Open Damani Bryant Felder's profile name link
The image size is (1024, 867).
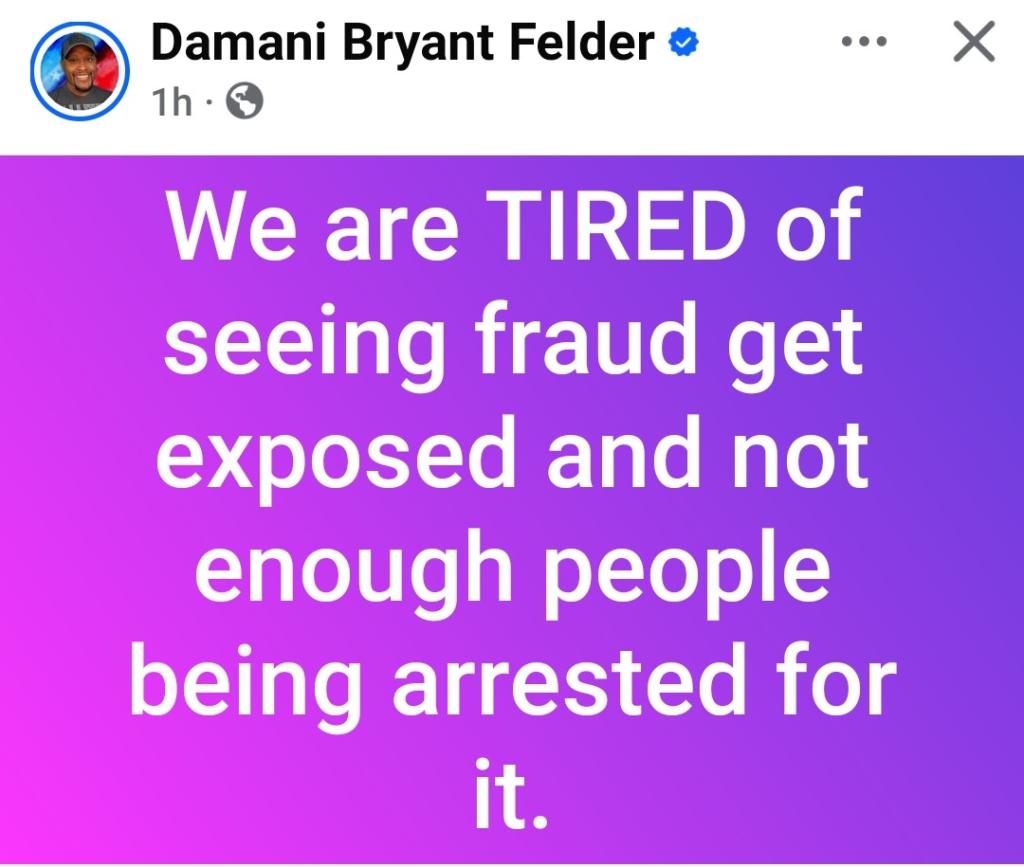[x=403, y=42]
